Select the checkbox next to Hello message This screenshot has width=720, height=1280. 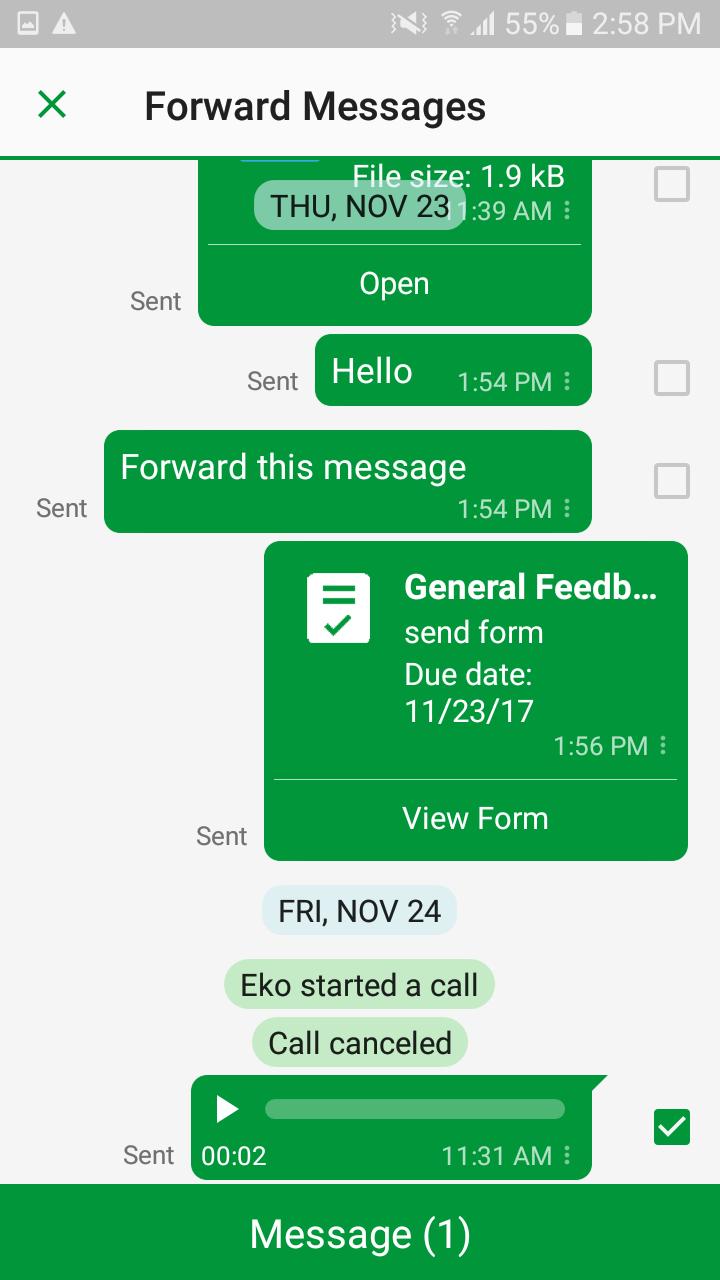pyautogui.click(x=671, y=378)
